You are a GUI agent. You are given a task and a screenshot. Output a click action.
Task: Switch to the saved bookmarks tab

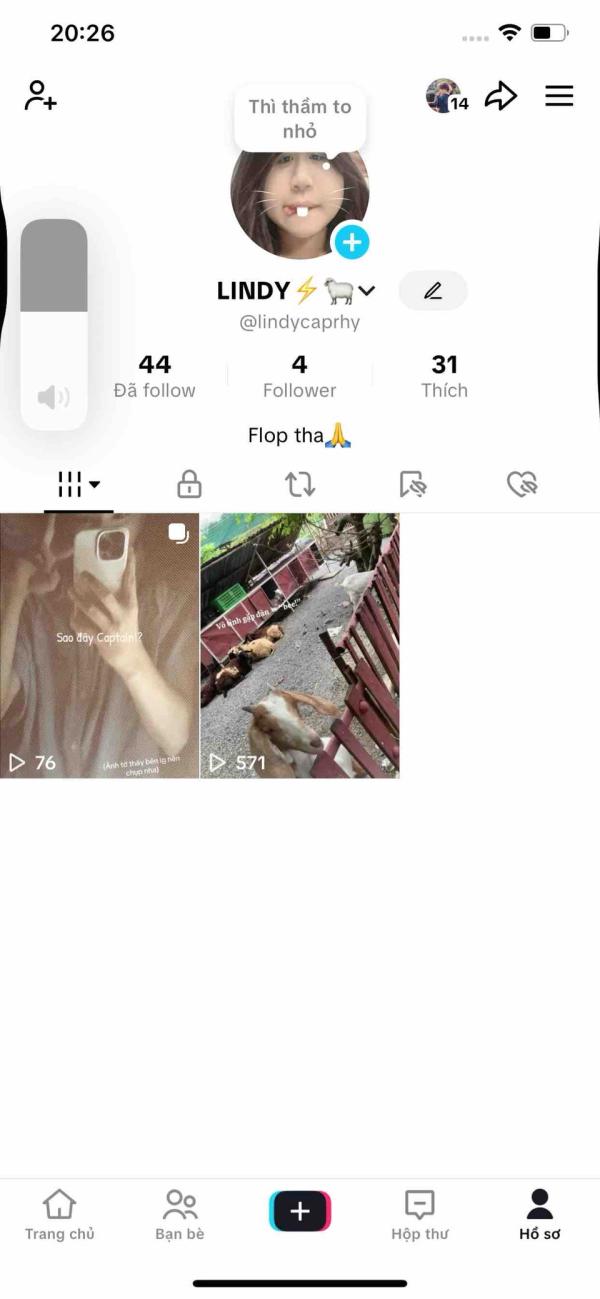pyautogui.click(x=412, y=485)
